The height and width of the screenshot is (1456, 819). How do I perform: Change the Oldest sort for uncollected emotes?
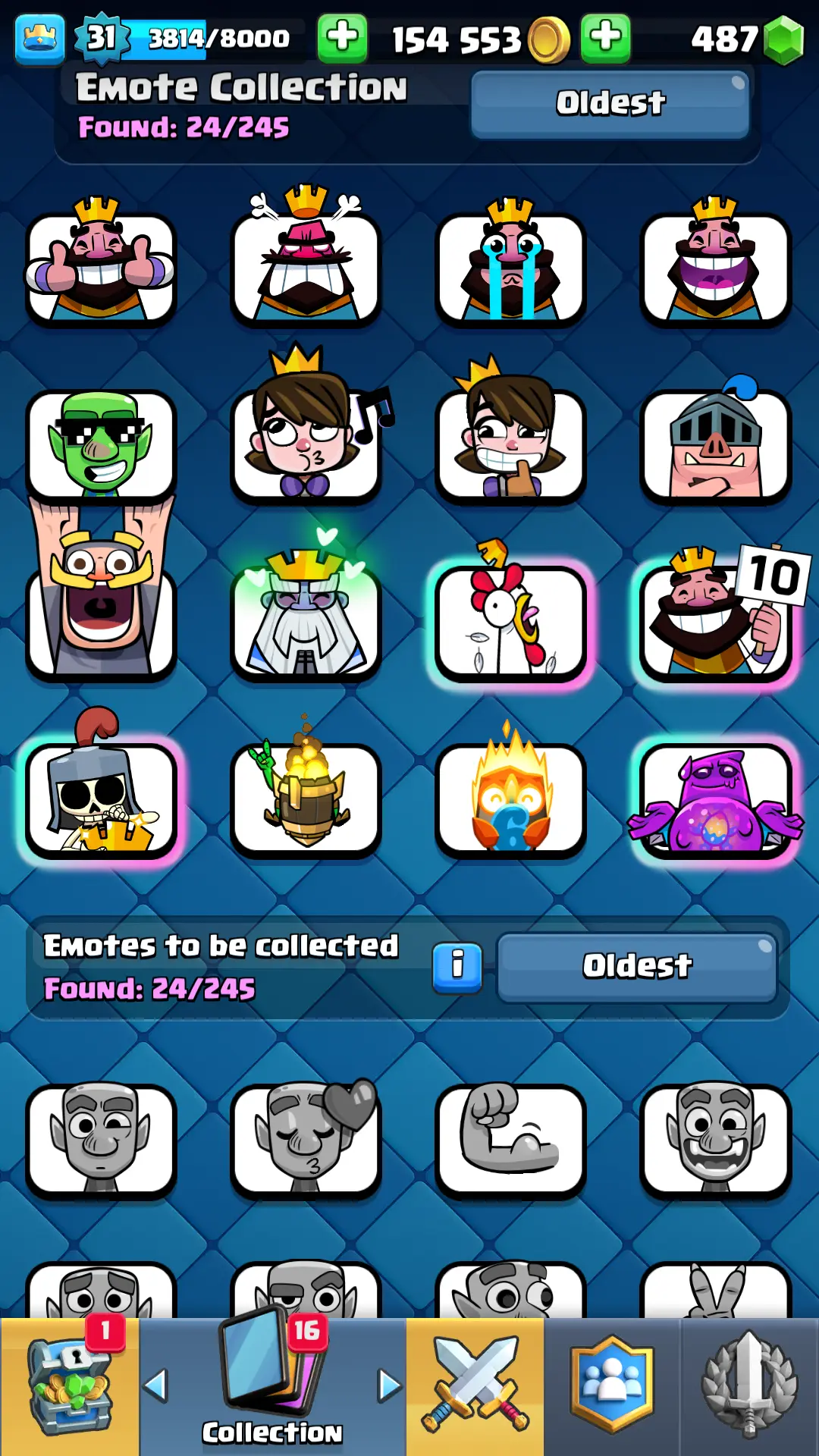pos(637,967)
